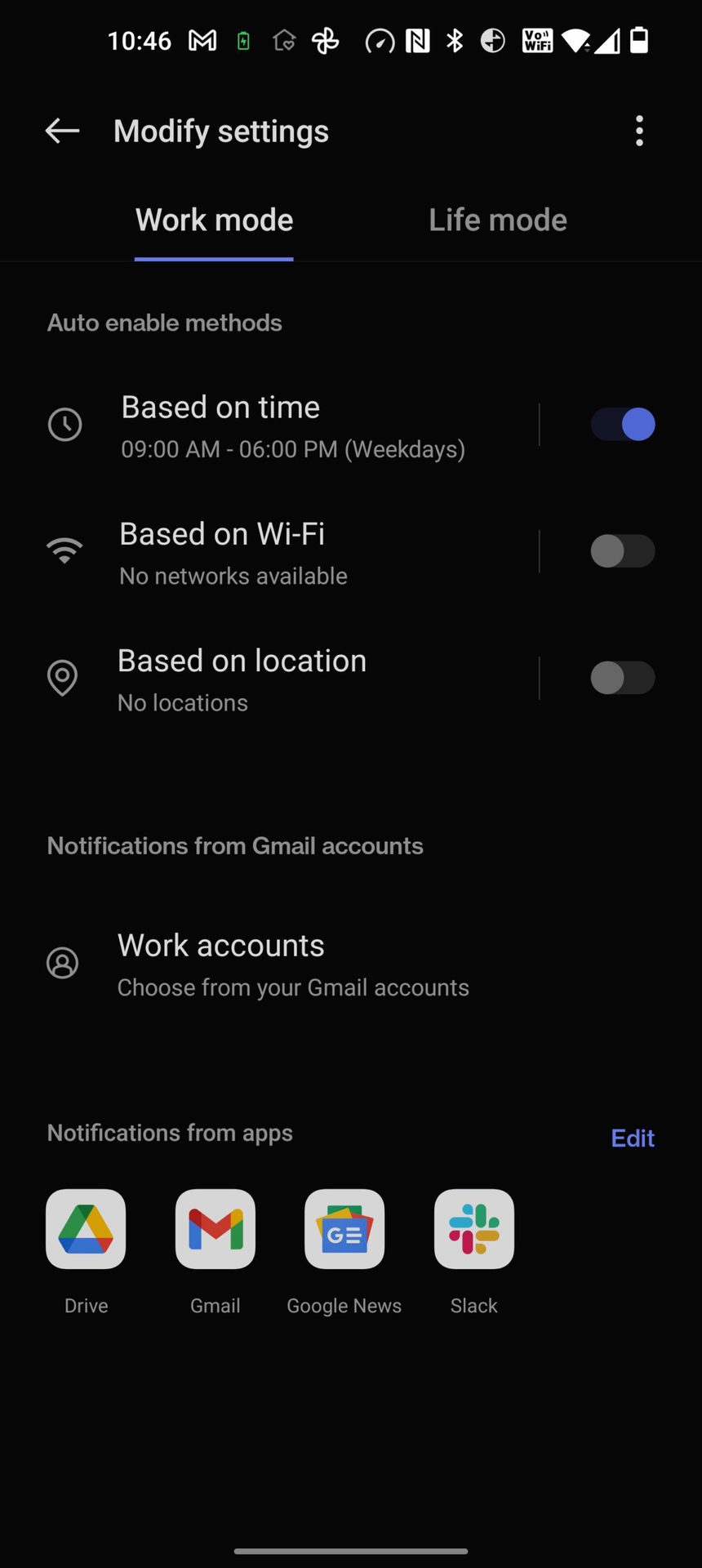The height and width of the screenshot is (1568, 702).
Task: Tap the Google News app icon
Action: coord(344,1229)
